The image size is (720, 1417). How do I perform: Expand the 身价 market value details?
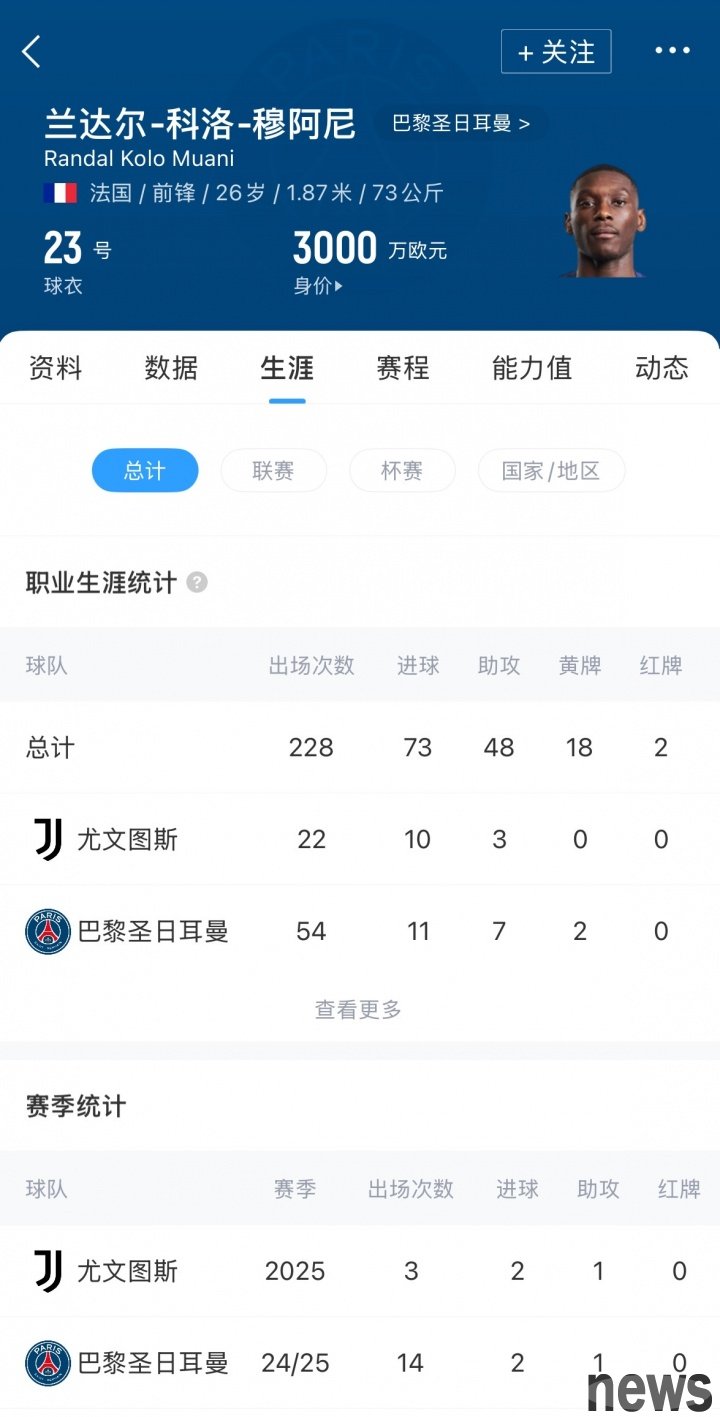point(318,286)
